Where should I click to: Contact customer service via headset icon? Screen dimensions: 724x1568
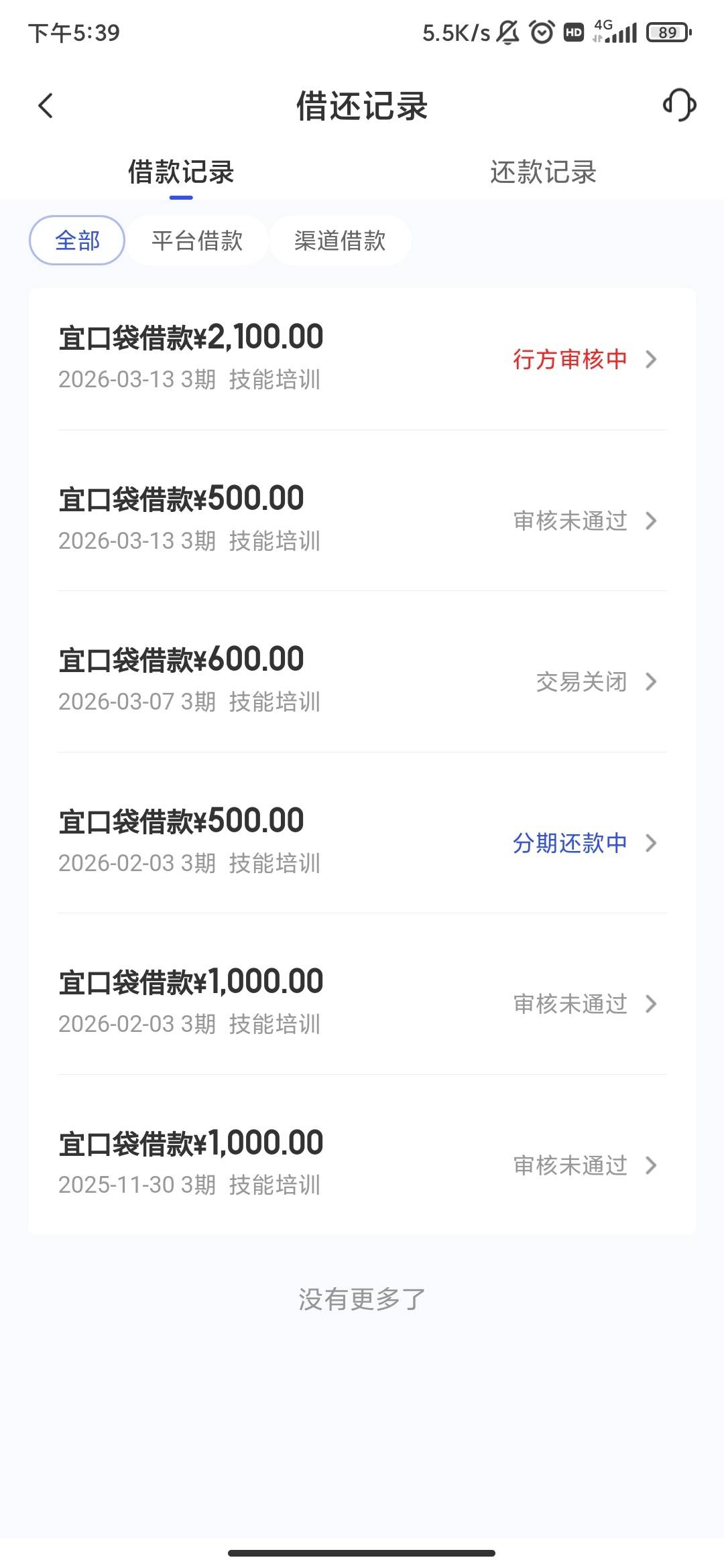pyautogui.click(x=679, y=105)
